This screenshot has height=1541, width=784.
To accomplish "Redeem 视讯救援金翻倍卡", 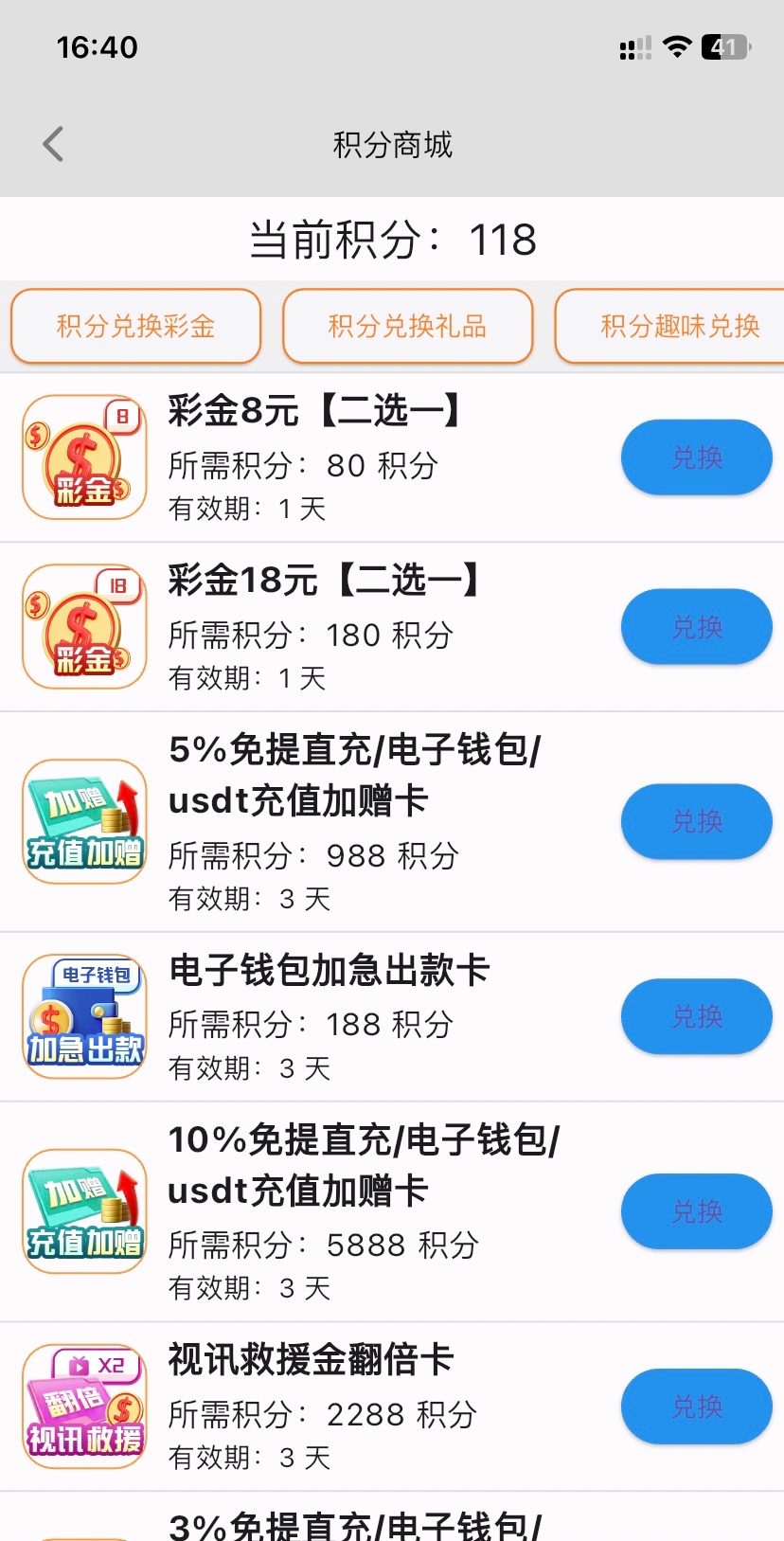I will 696,1407.
